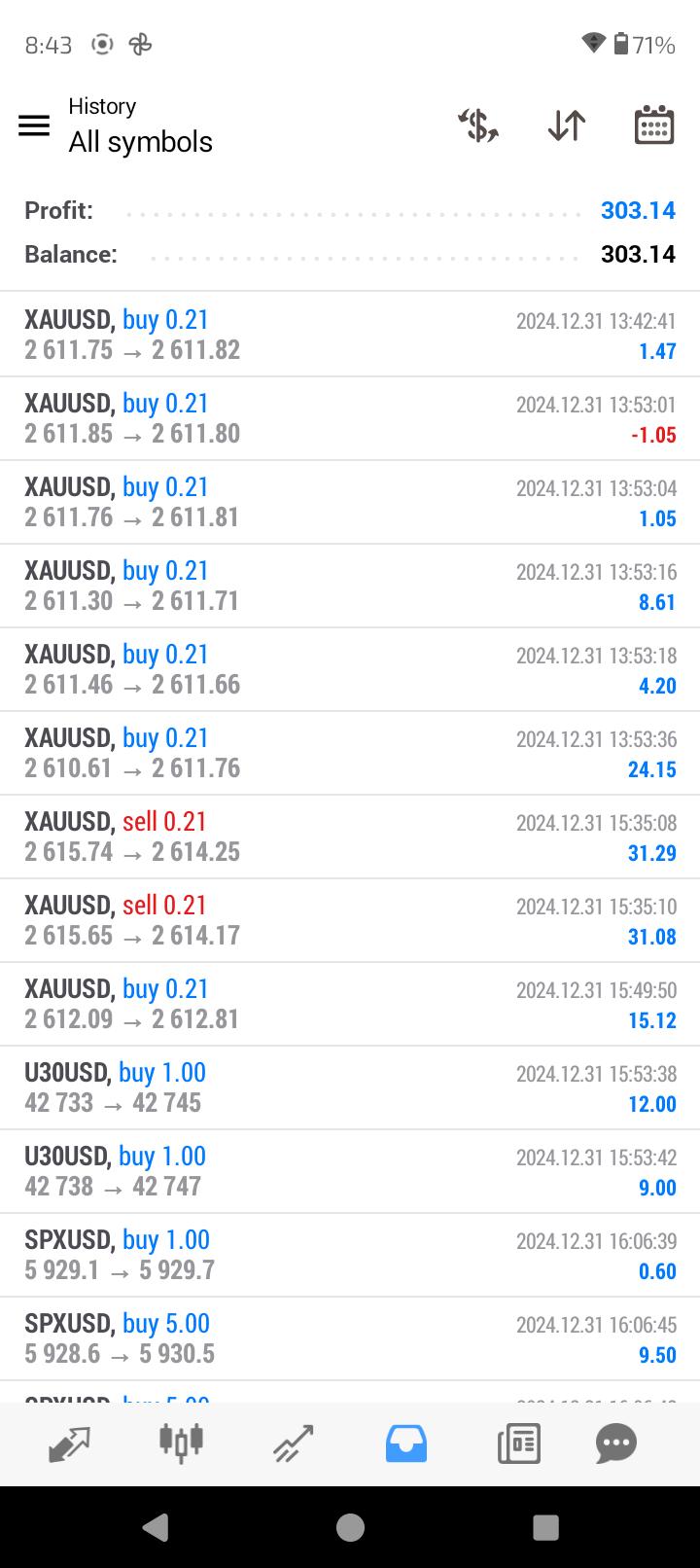The image size is (700, 1568).
Task: Open XAUUSD trade with -1.05 loss
Action: pos(350,418)
